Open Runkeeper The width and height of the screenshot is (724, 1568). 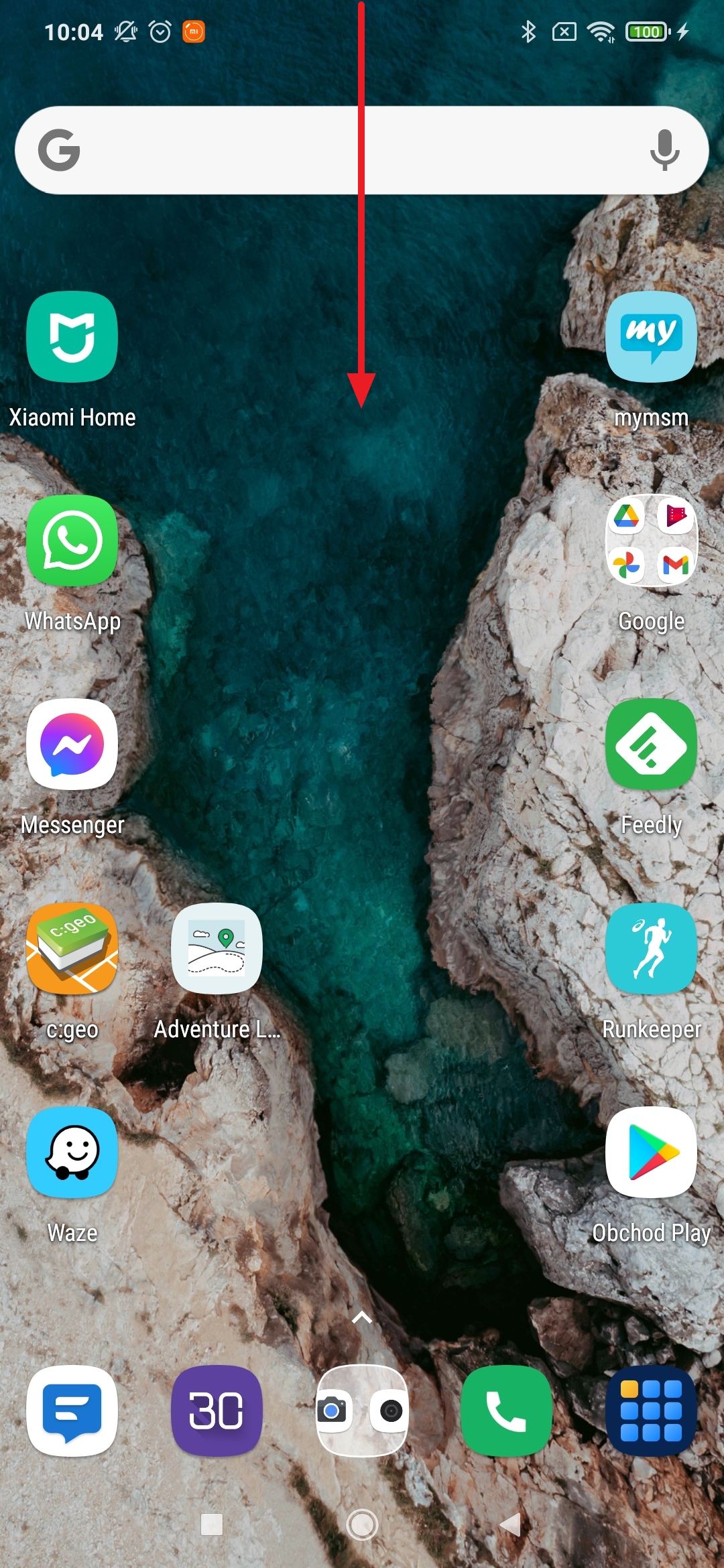point(651,948)
